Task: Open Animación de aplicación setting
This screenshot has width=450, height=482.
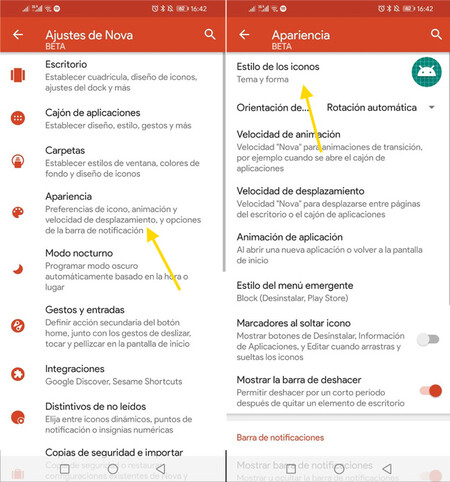Action: pos(338,248)
